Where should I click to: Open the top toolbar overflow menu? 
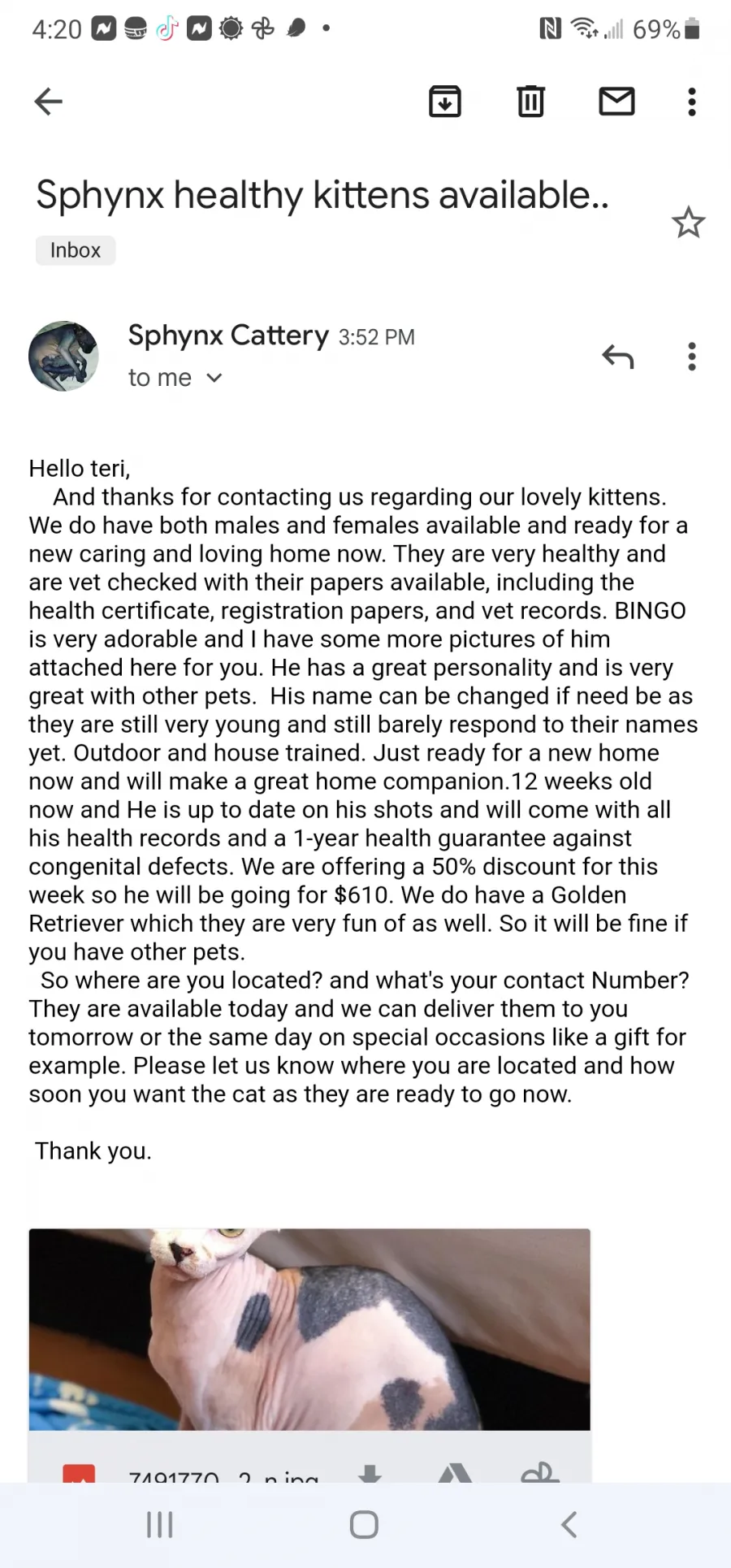click(692, 102)
